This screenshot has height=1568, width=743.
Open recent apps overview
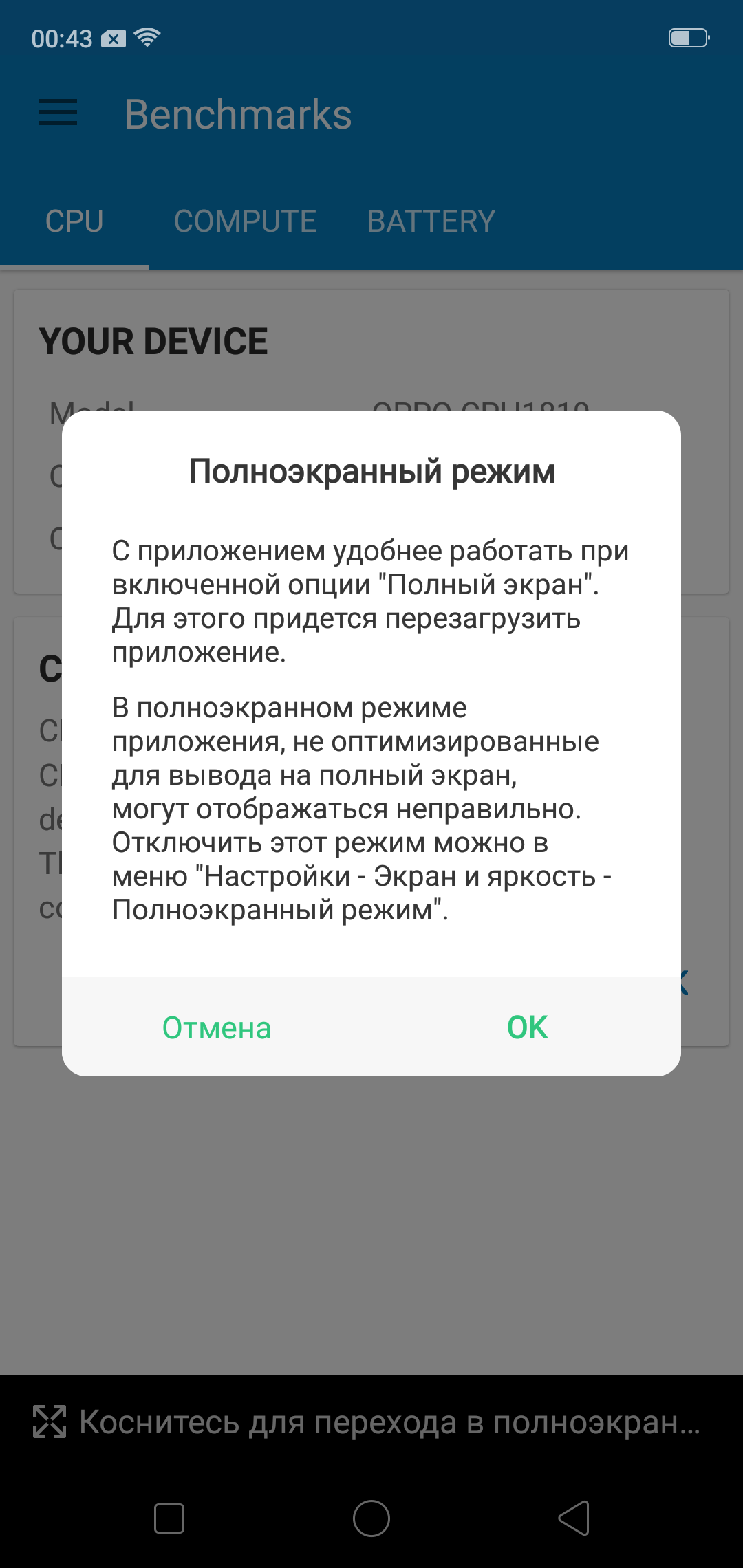pyautogui.click(x=169, y=1518)
